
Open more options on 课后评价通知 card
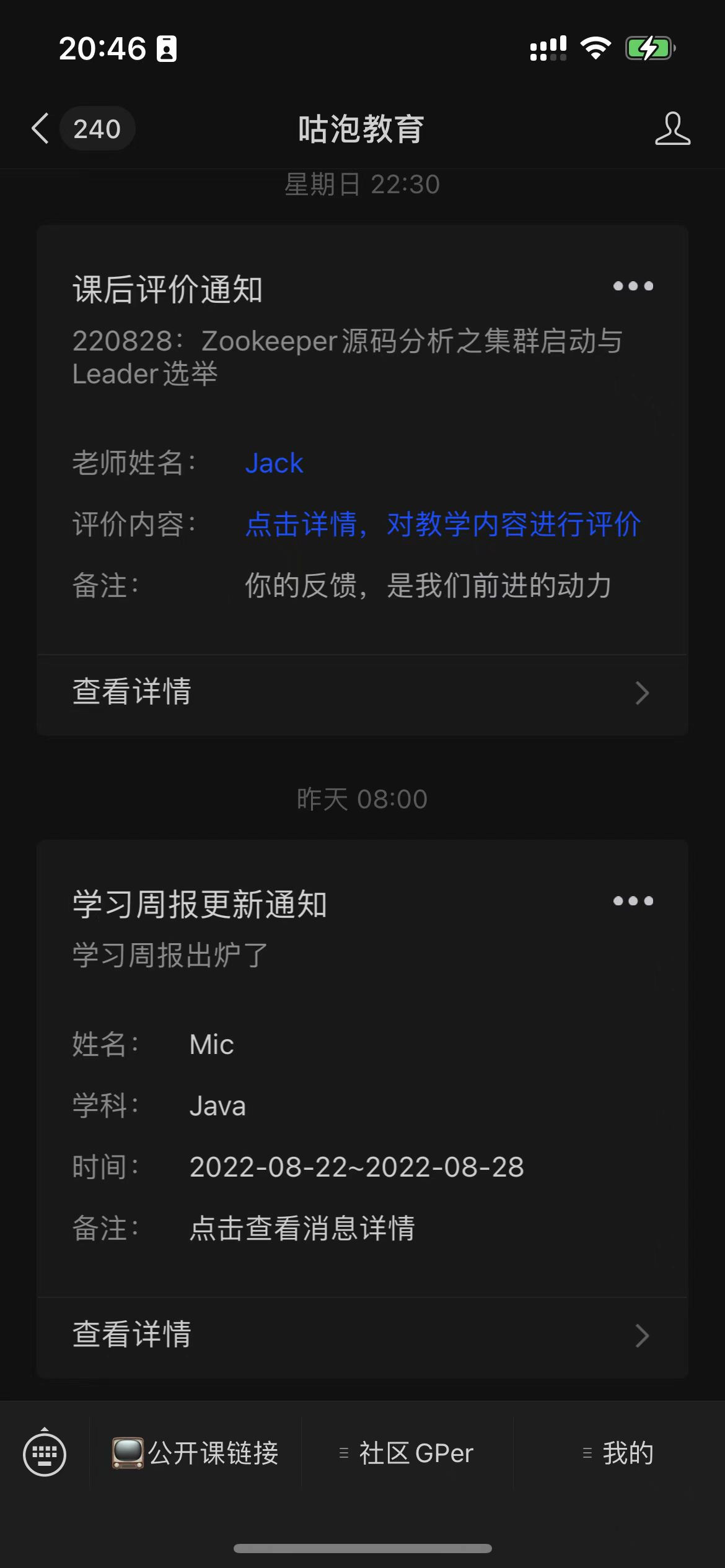click(633, 286)
